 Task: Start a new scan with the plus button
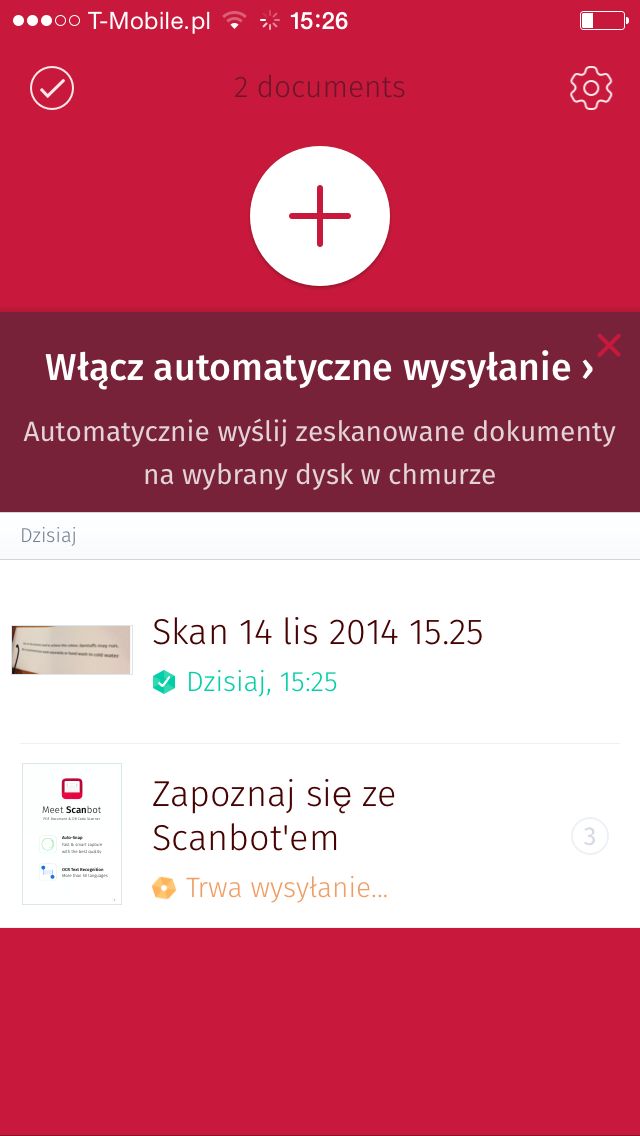[320, 216]
